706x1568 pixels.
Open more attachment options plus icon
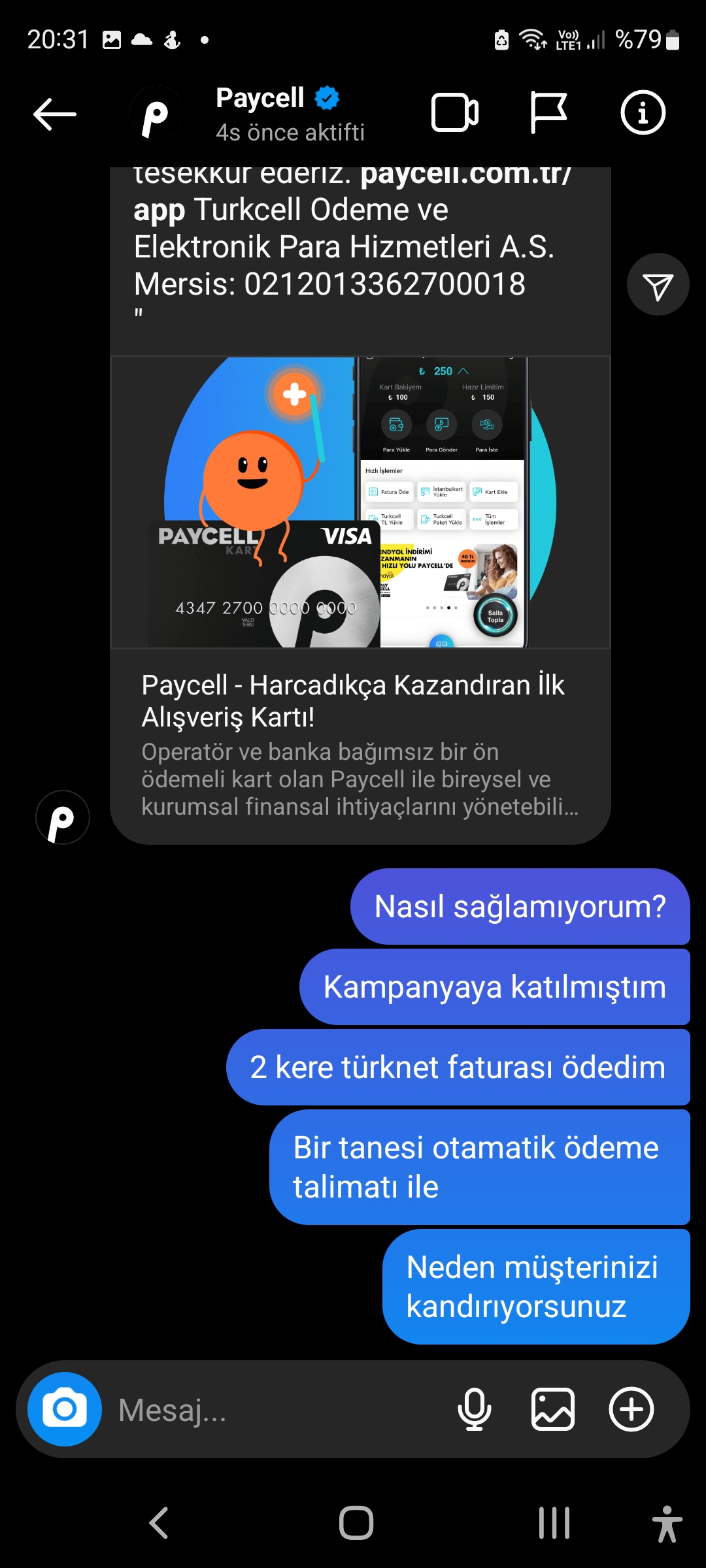tap(631, 1409)
